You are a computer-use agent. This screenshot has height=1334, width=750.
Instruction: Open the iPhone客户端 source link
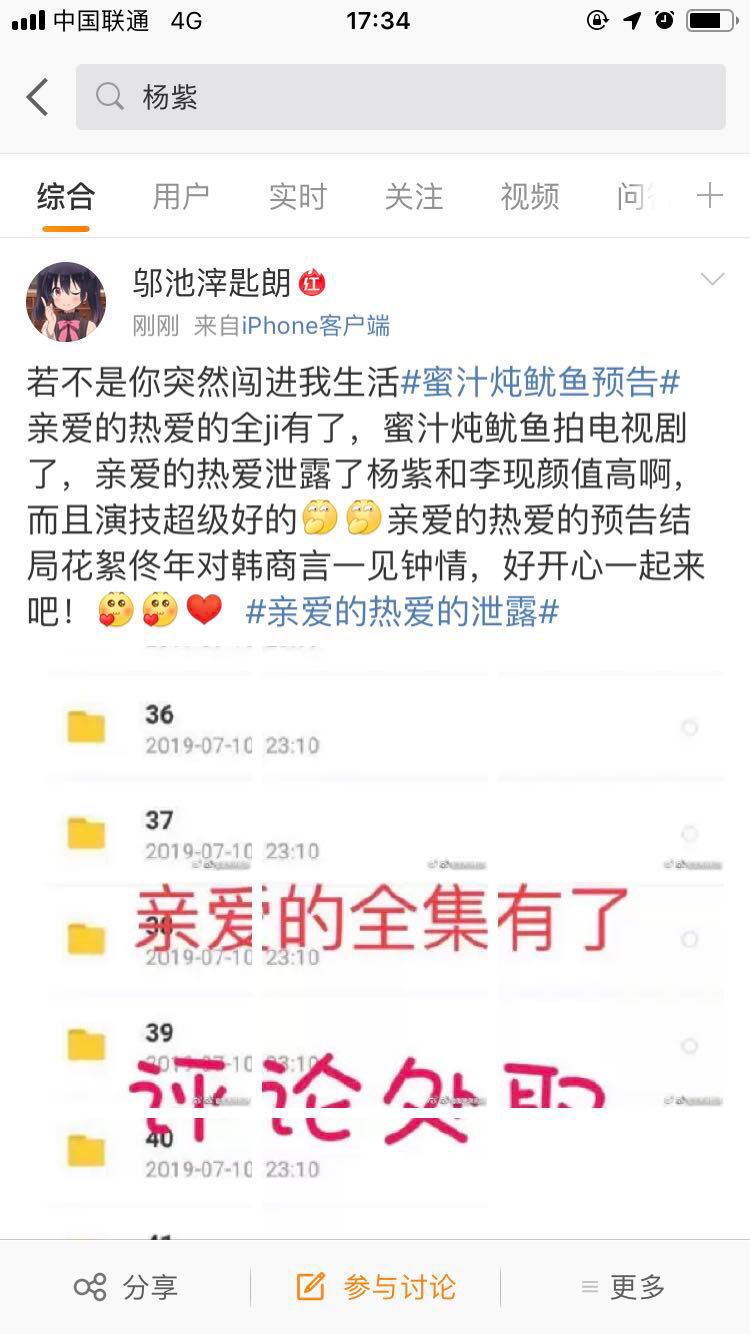(x=316, y=325)
